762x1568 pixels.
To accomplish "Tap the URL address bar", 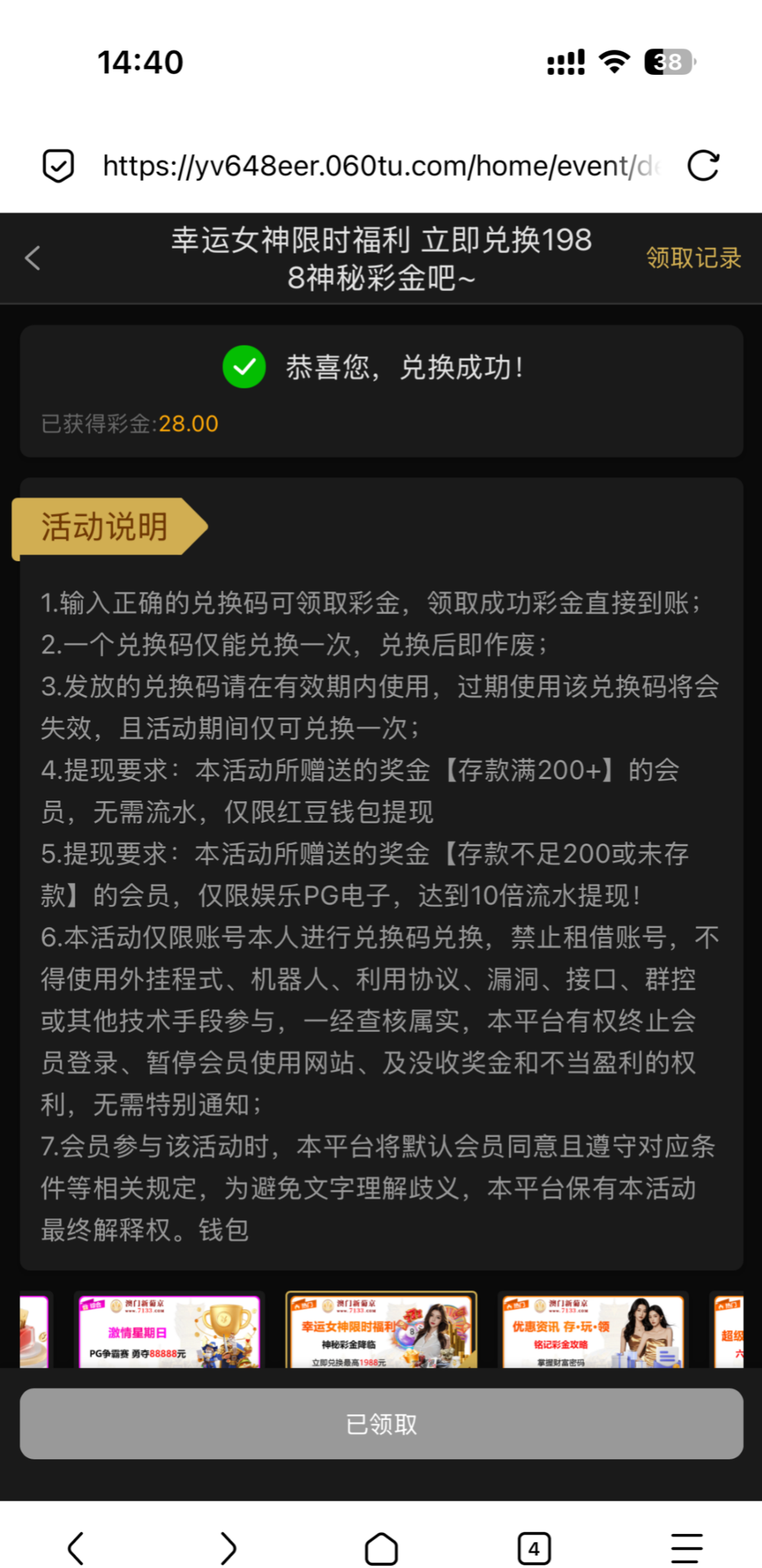I will (x=381, y=166).
